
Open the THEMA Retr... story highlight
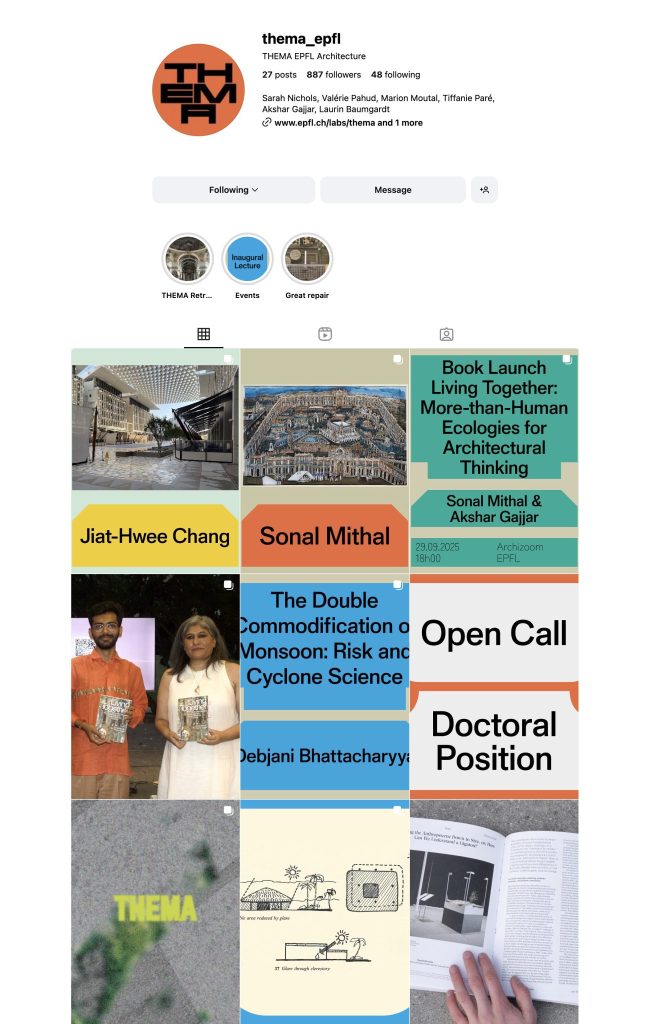pos(187,260)
